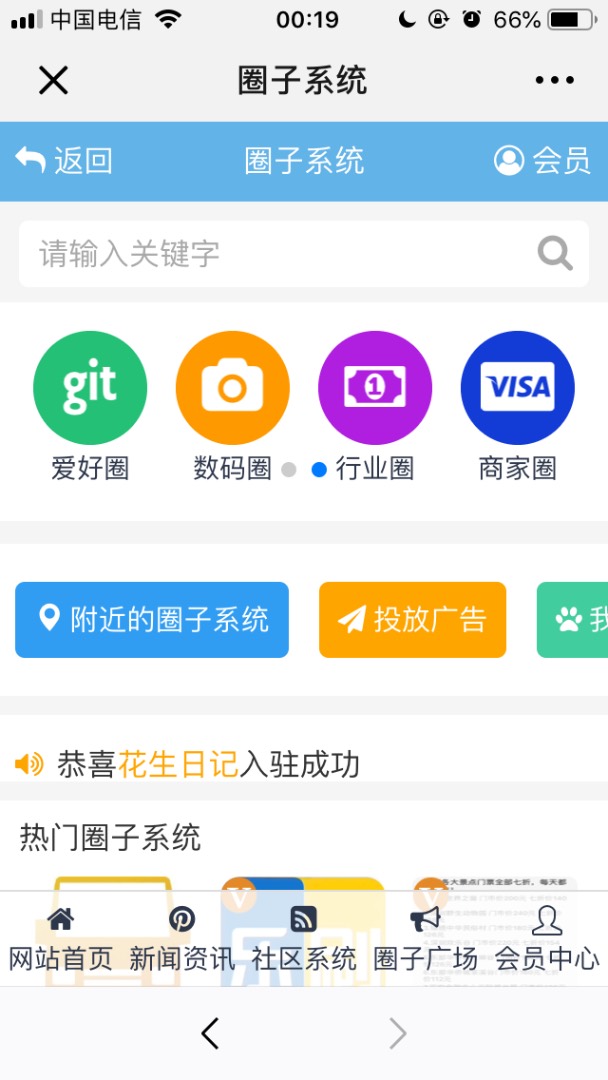Tap 附近的圈子系统 button
608x1080 pixels.
pyautogui.click(x=152, y=620)
